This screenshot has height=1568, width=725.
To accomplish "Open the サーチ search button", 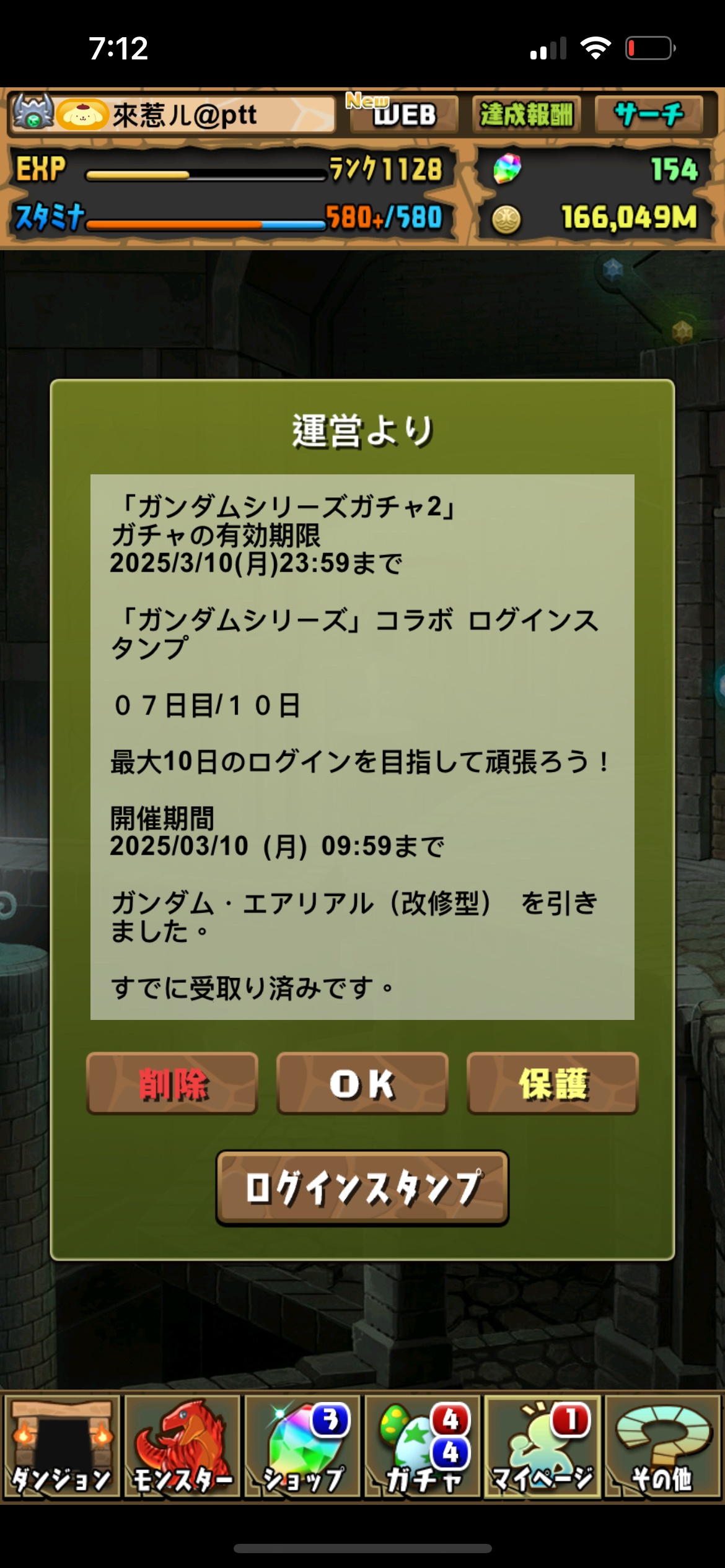I will pyautogui.click(x=648, y=115).
